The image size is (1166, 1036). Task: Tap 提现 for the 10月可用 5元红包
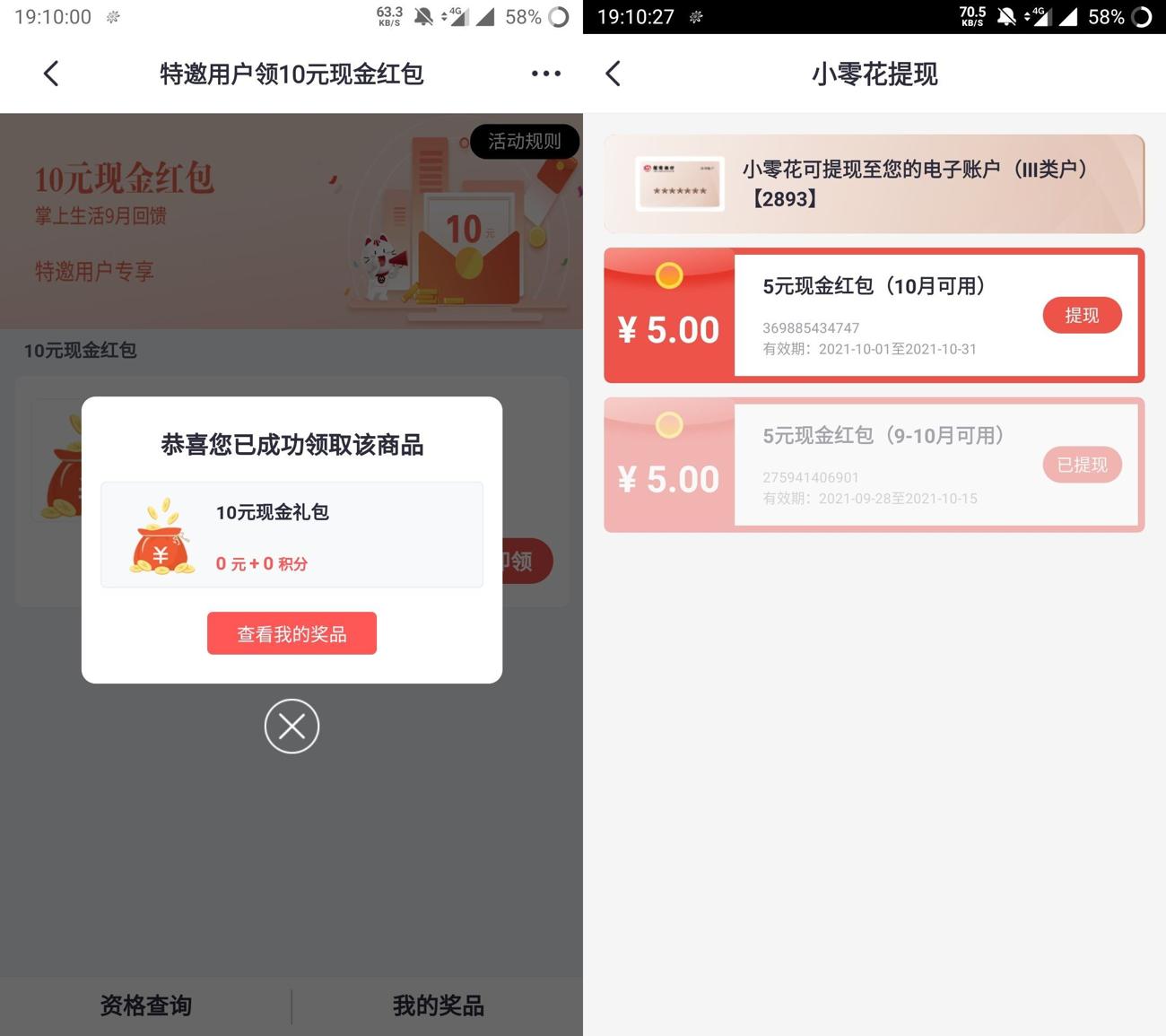[1082, 315]
